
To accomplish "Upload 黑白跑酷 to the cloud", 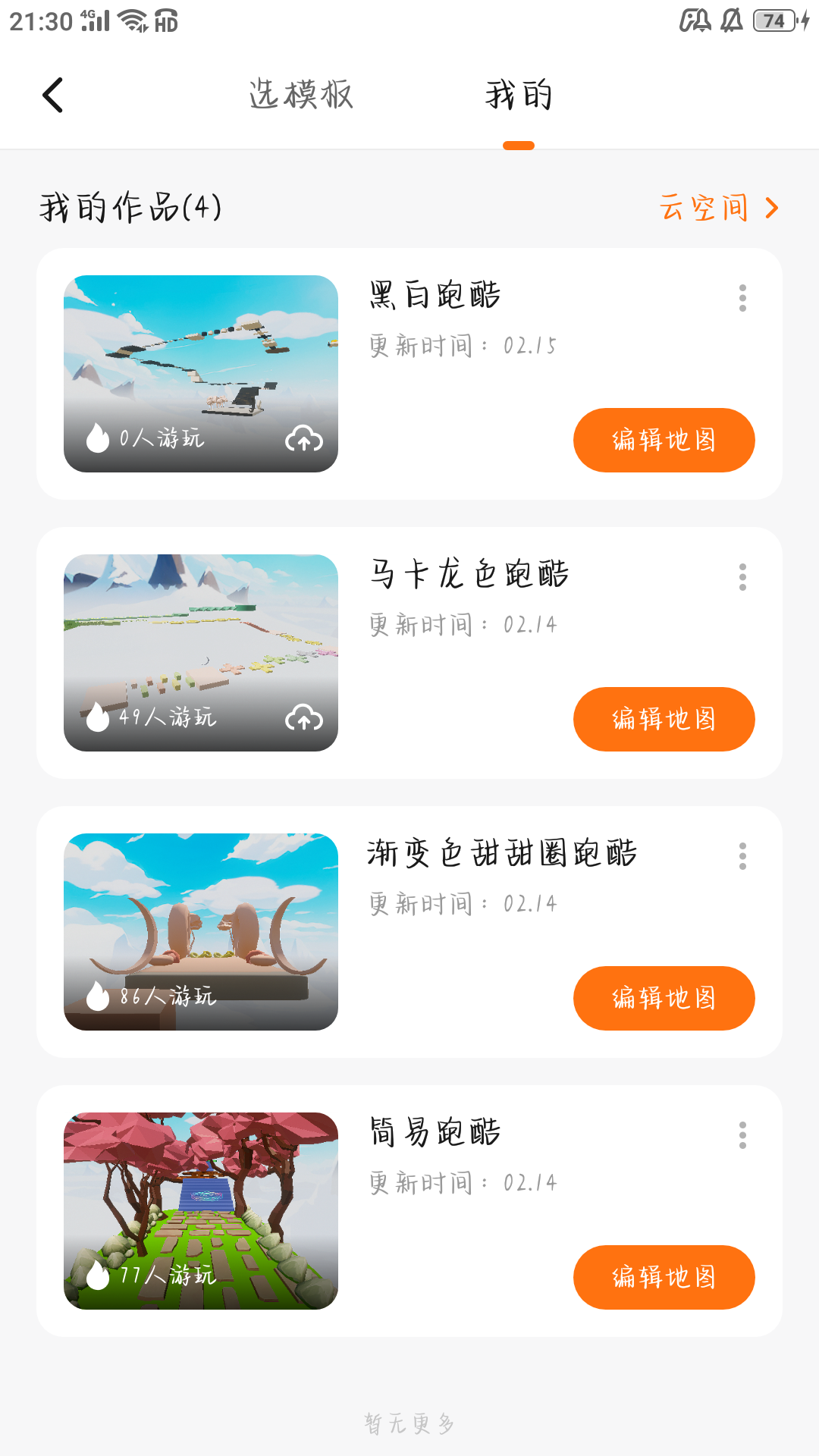I will tap(304, 439).
